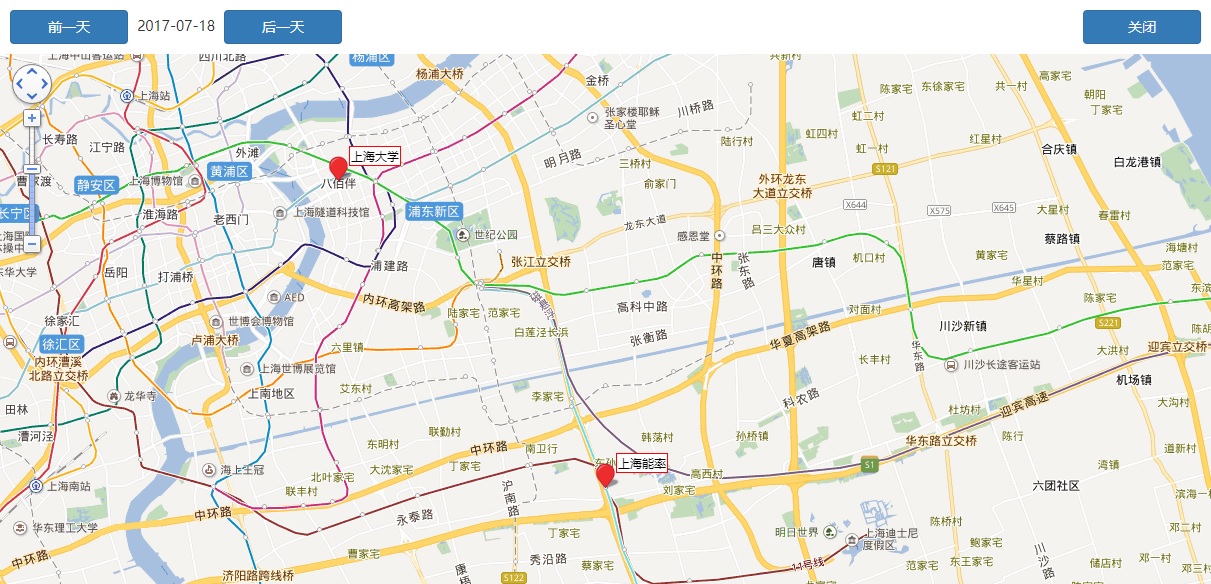
Task: Zoom in using the plus button
Action: pyautogui.click(x=31, y=118)
